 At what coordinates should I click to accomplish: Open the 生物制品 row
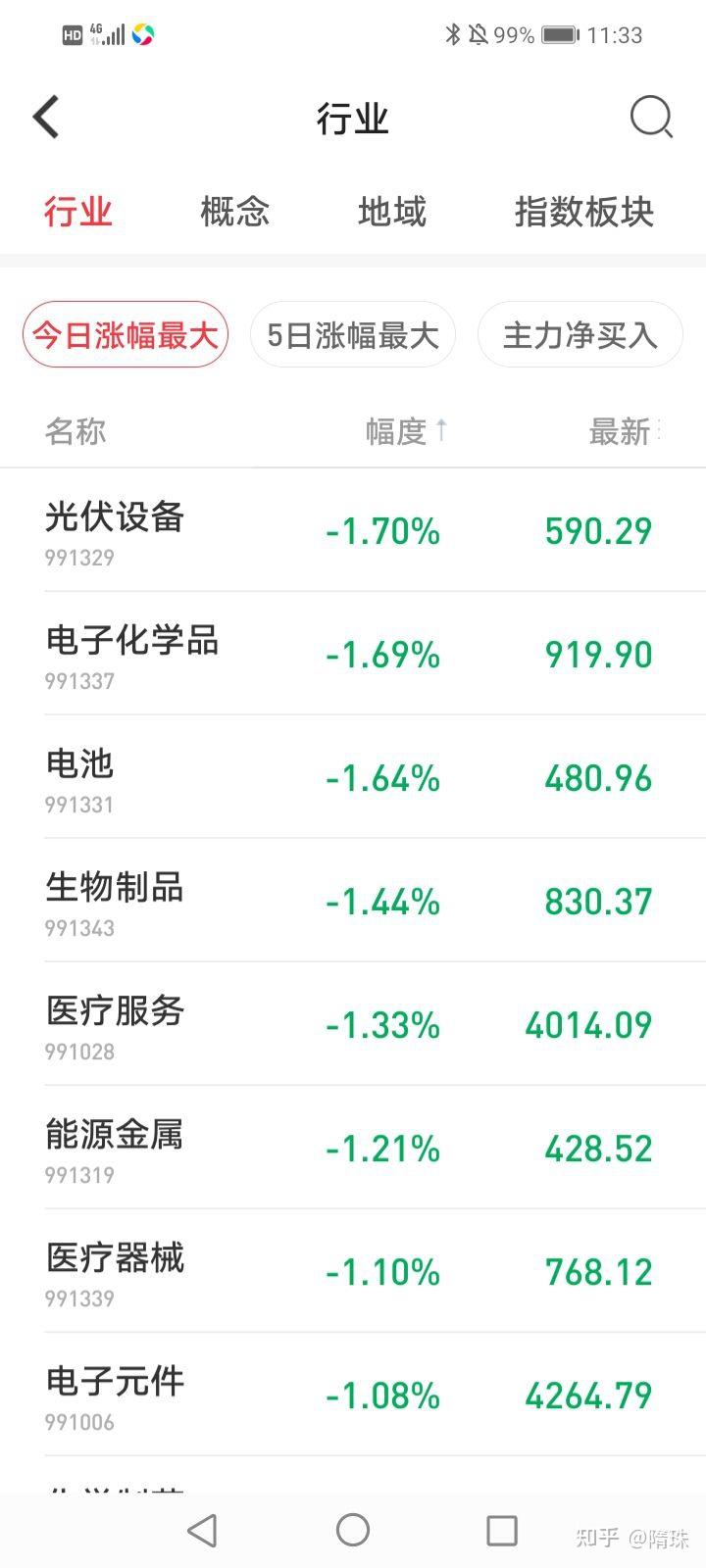click(x=353, y=901)
